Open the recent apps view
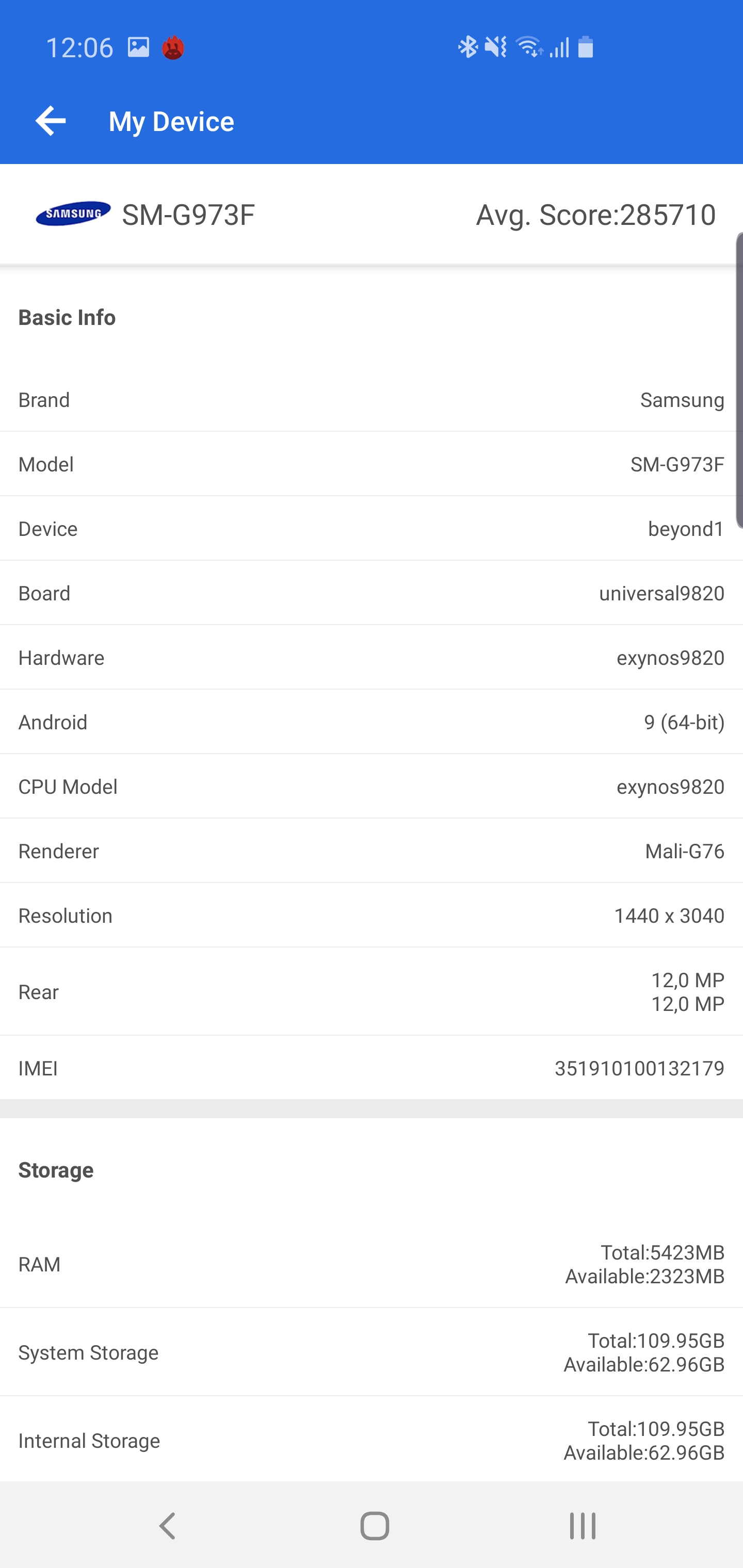The image size is (743, 1568). (582, 1526)
